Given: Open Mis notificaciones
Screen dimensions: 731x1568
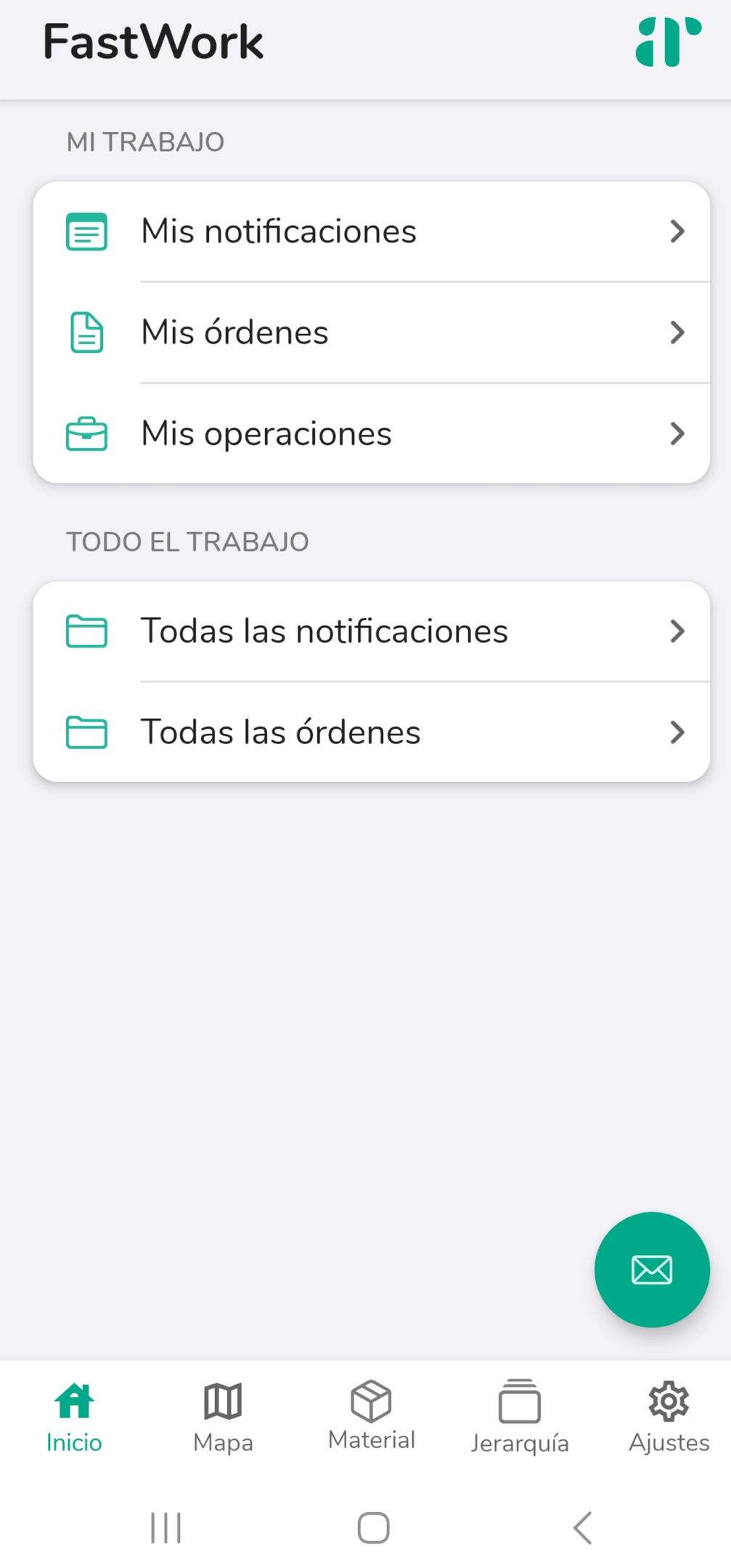Looking at the screenshot, I should pyautogui.click(x=370, y=232).
